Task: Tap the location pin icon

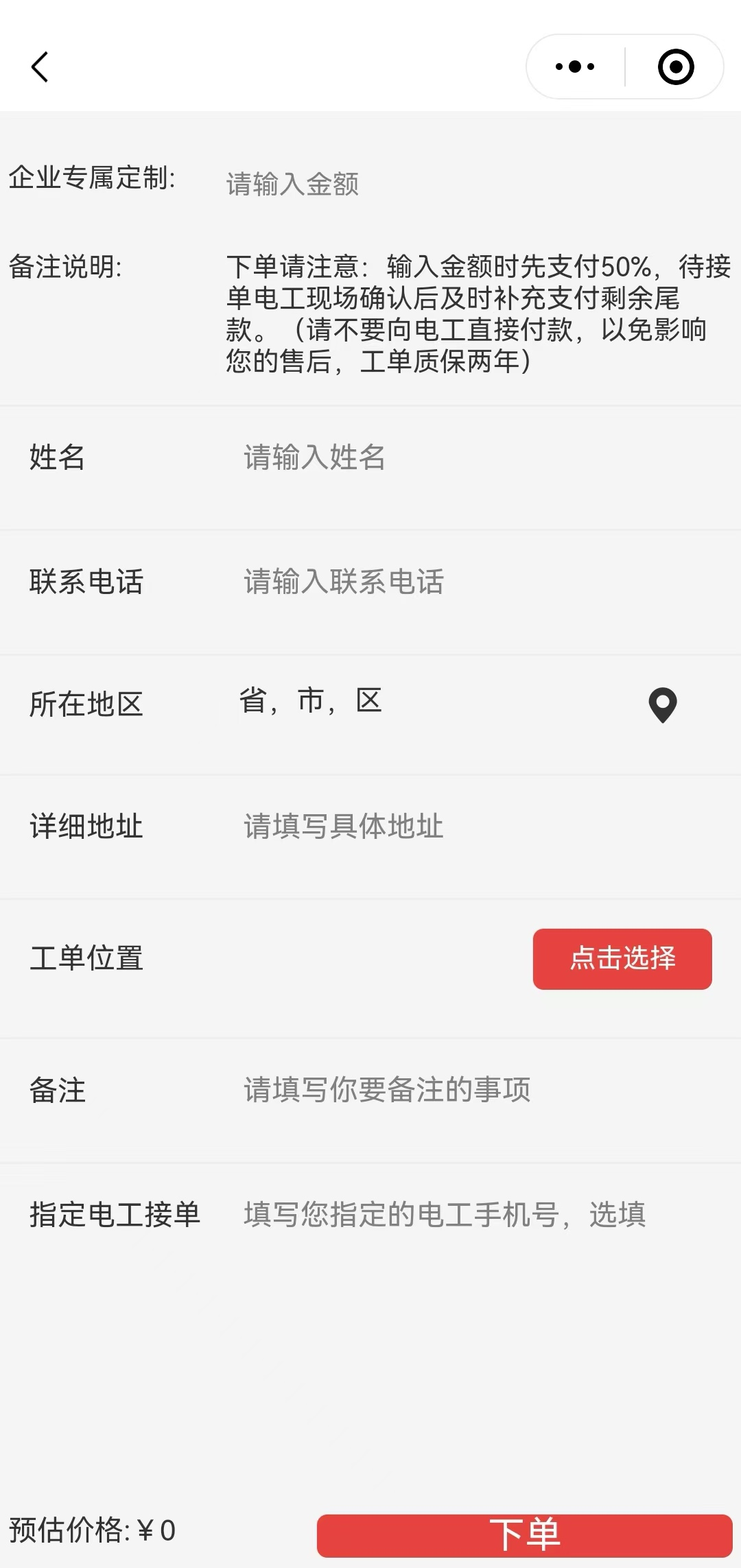Action: [x=663, y=705]
